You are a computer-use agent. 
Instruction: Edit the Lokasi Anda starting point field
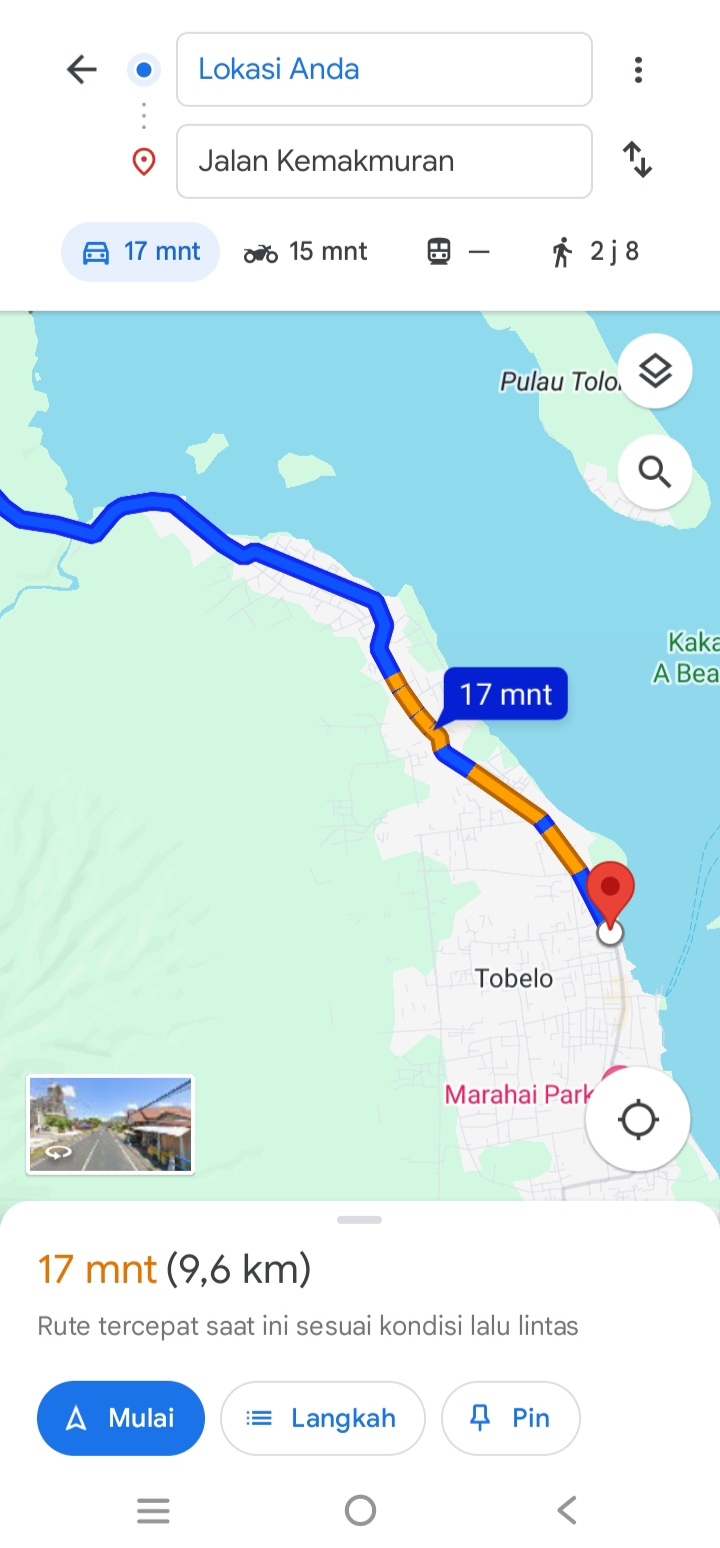[384, 69]
